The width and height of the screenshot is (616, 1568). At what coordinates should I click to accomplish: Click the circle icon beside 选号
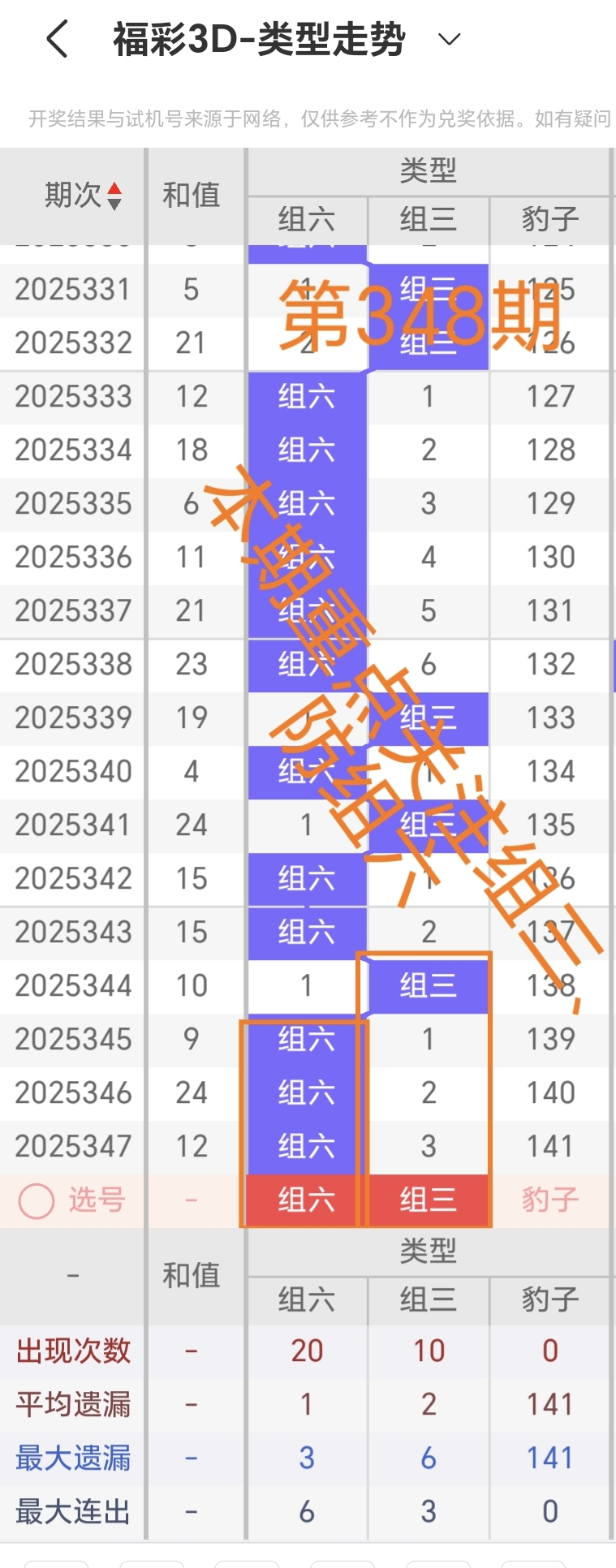36,1199
